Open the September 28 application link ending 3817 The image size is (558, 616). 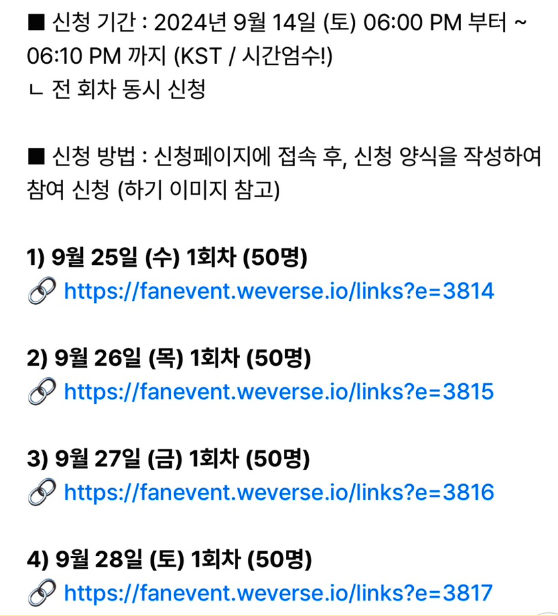coord(278,593)
